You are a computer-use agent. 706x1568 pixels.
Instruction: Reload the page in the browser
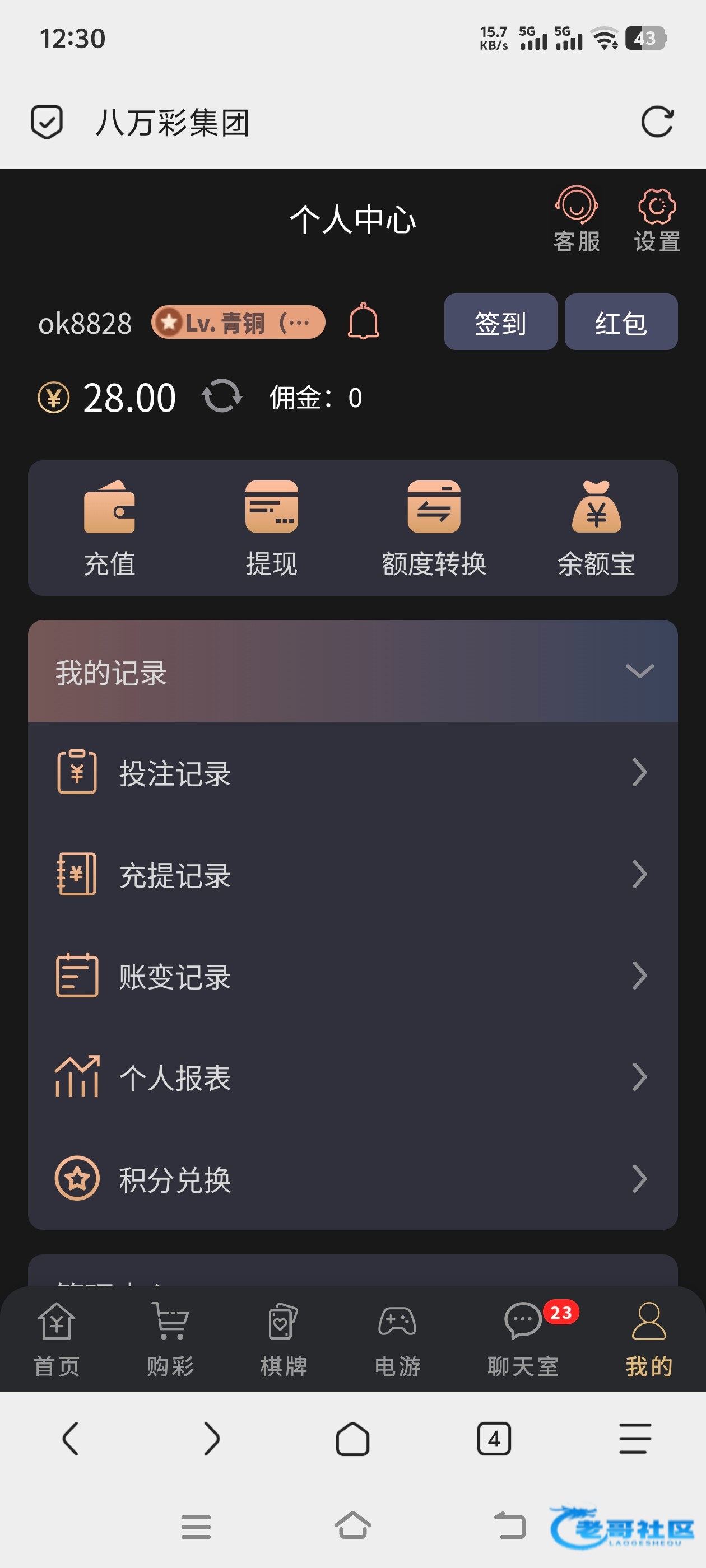(x=657, y=122)
